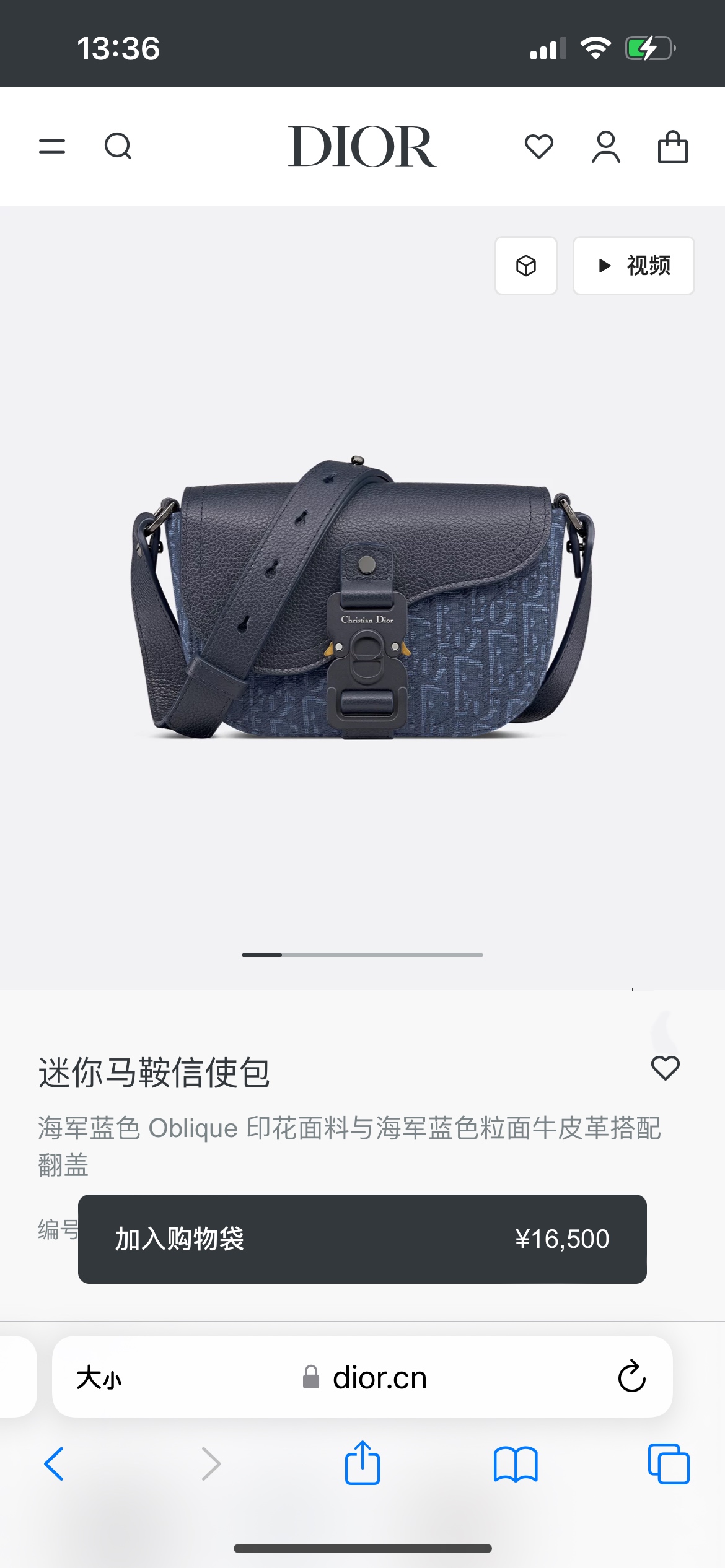Open the search icon
The height and width of the screenshot is (1568, 725).
(118, 147)
